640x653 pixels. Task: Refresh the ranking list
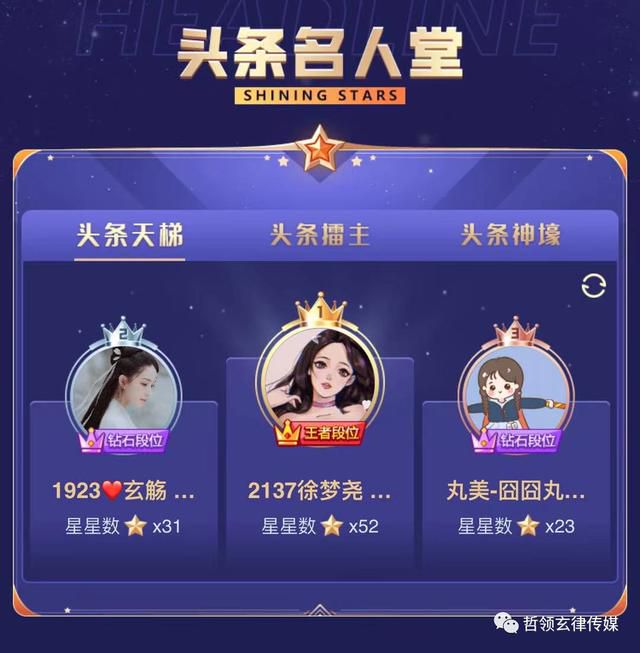tap(594, 286)
